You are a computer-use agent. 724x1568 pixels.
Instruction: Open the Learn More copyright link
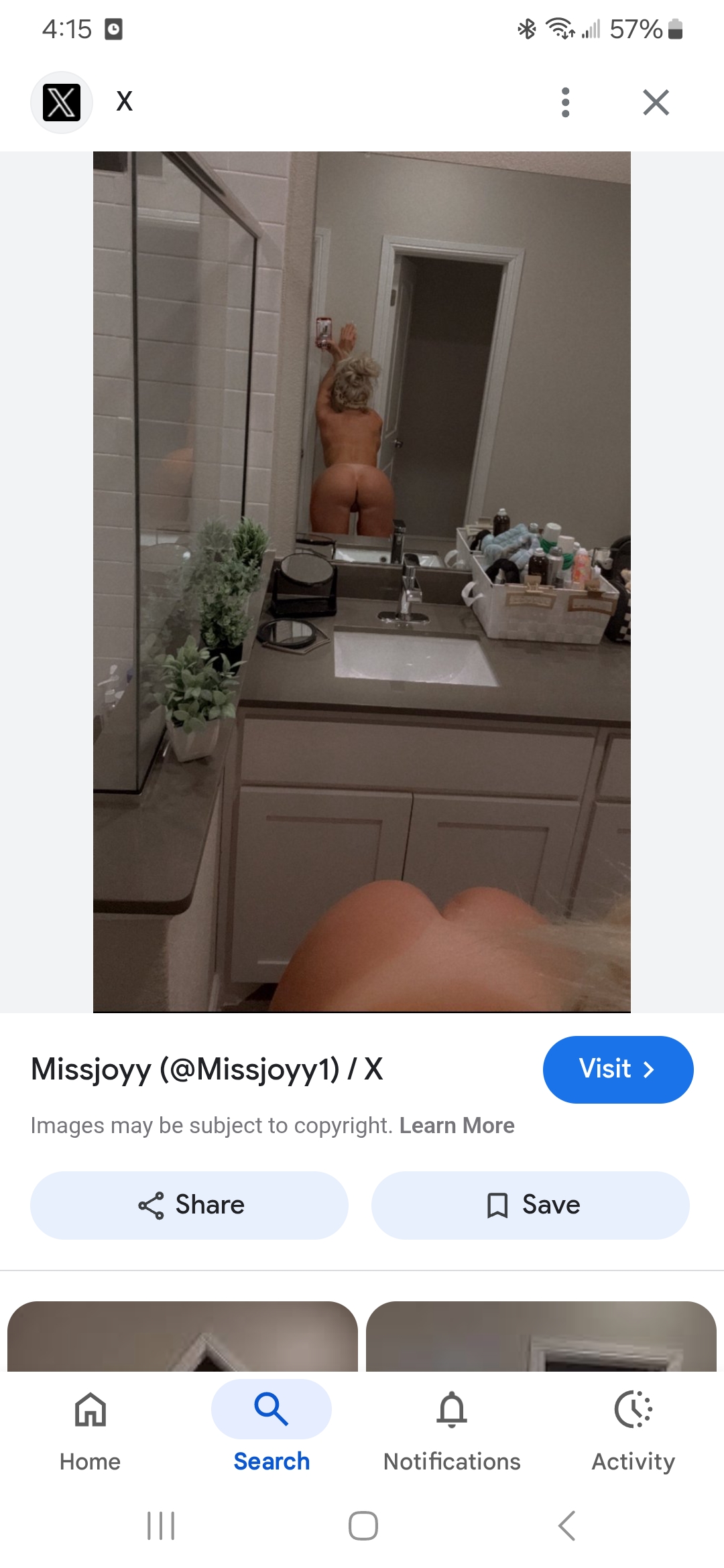(457, 1125)
